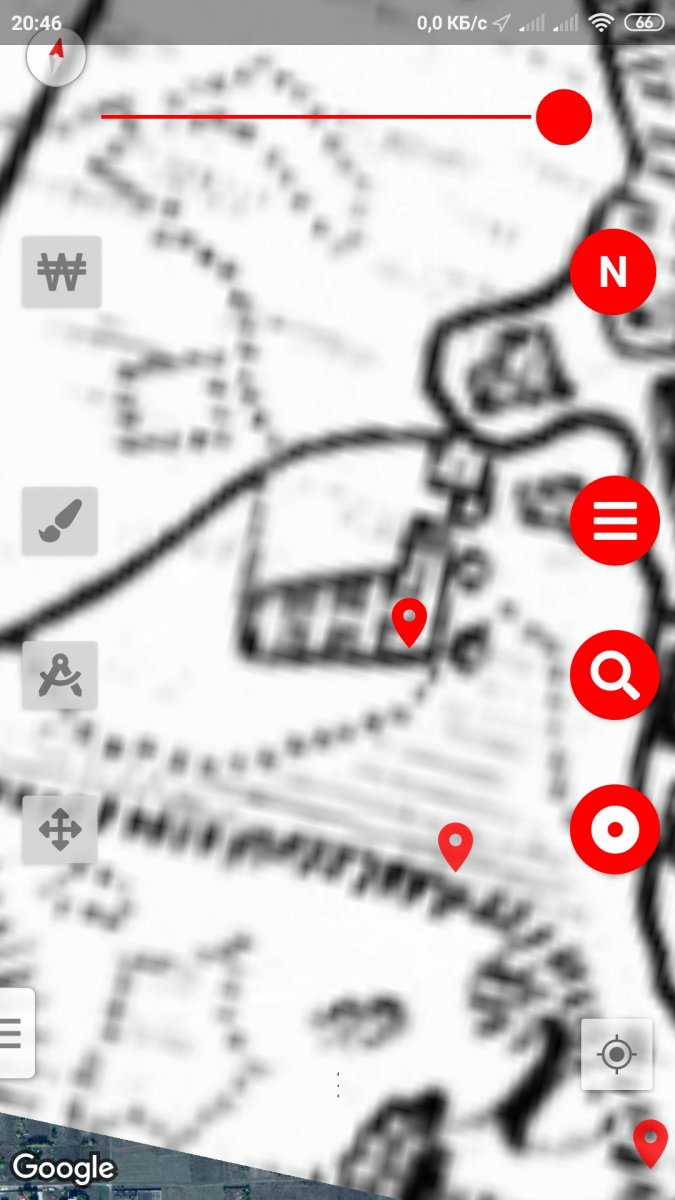Select the drafting compass tool
The height and width of the screenshot is (1200, 675).
60,675
